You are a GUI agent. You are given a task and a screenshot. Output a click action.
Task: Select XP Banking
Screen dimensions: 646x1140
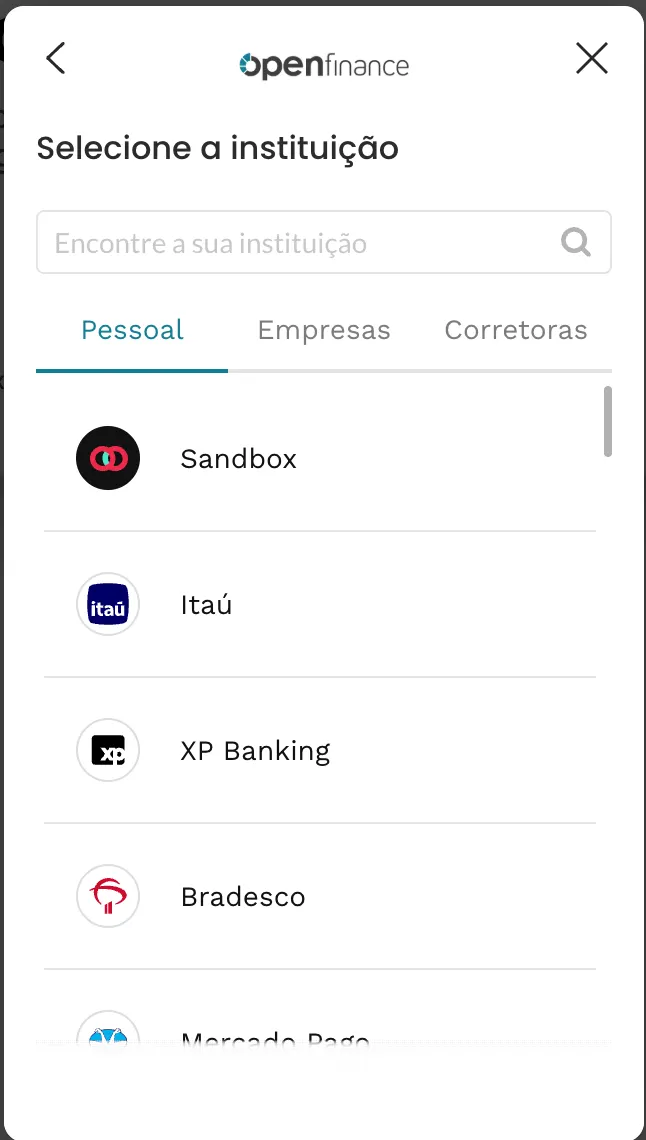coord(255,751)
